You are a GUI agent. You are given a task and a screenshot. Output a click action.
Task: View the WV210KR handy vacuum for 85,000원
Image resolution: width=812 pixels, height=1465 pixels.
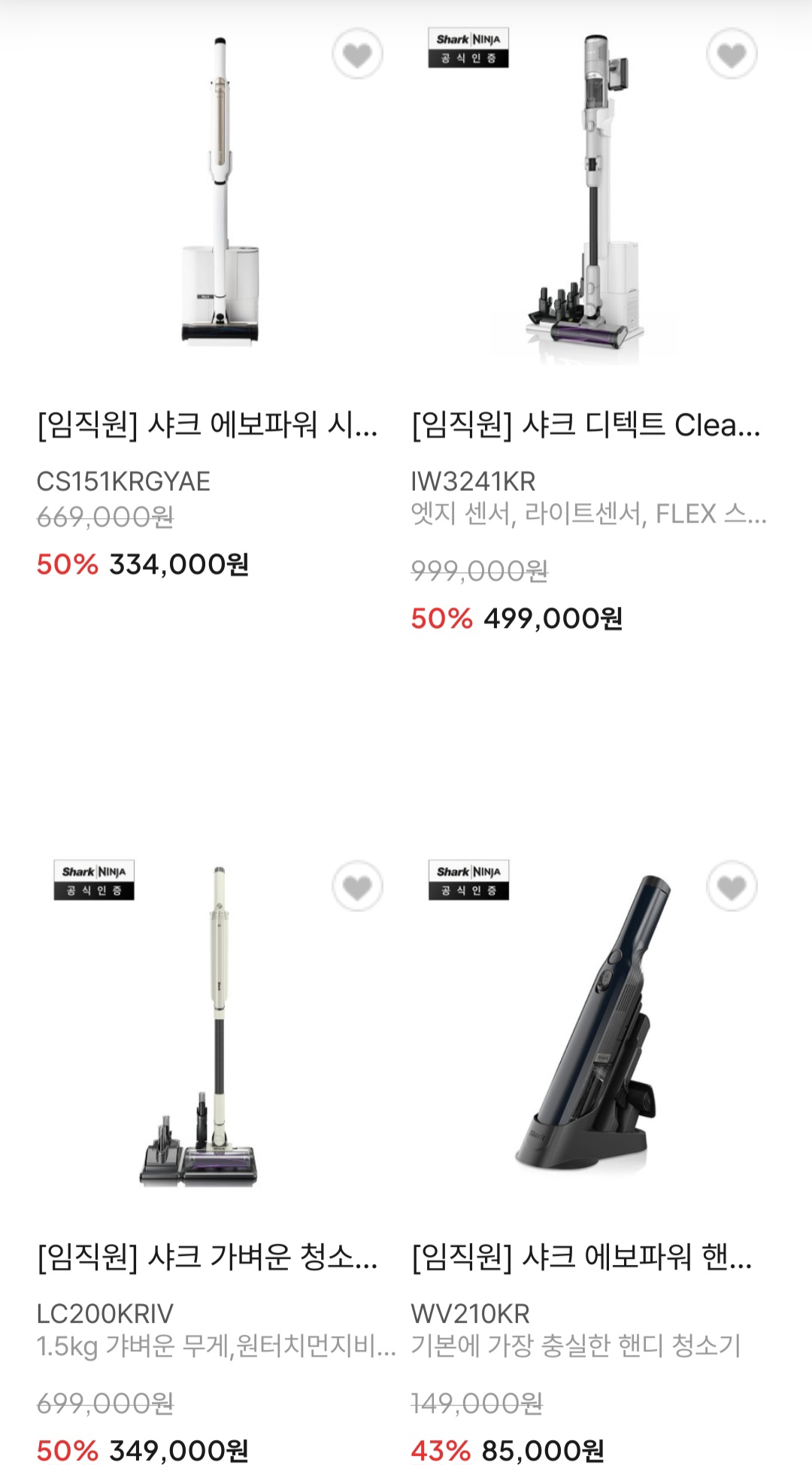click(581, 1257)
